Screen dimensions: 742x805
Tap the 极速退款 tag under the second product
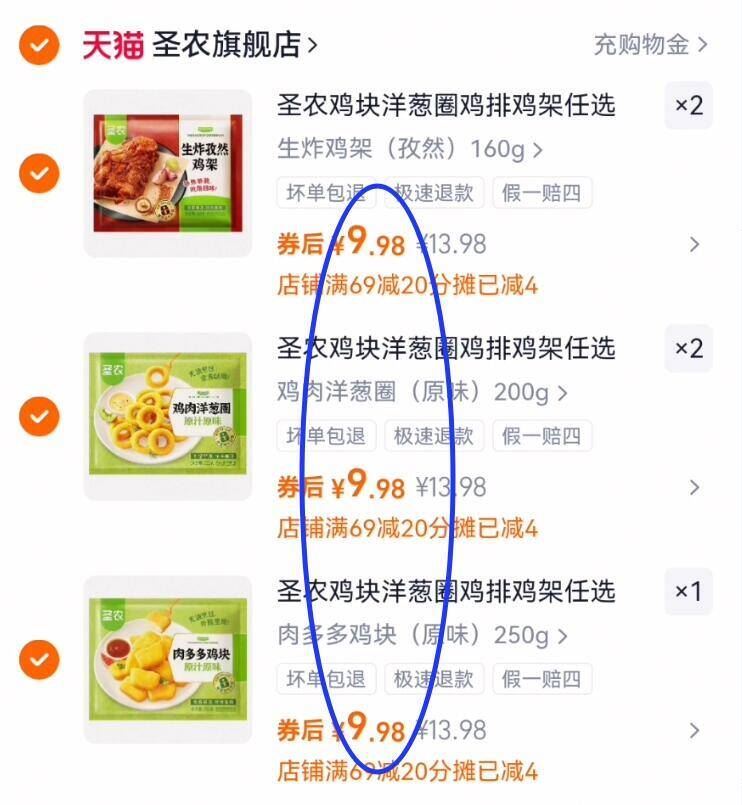coord(434,436)
